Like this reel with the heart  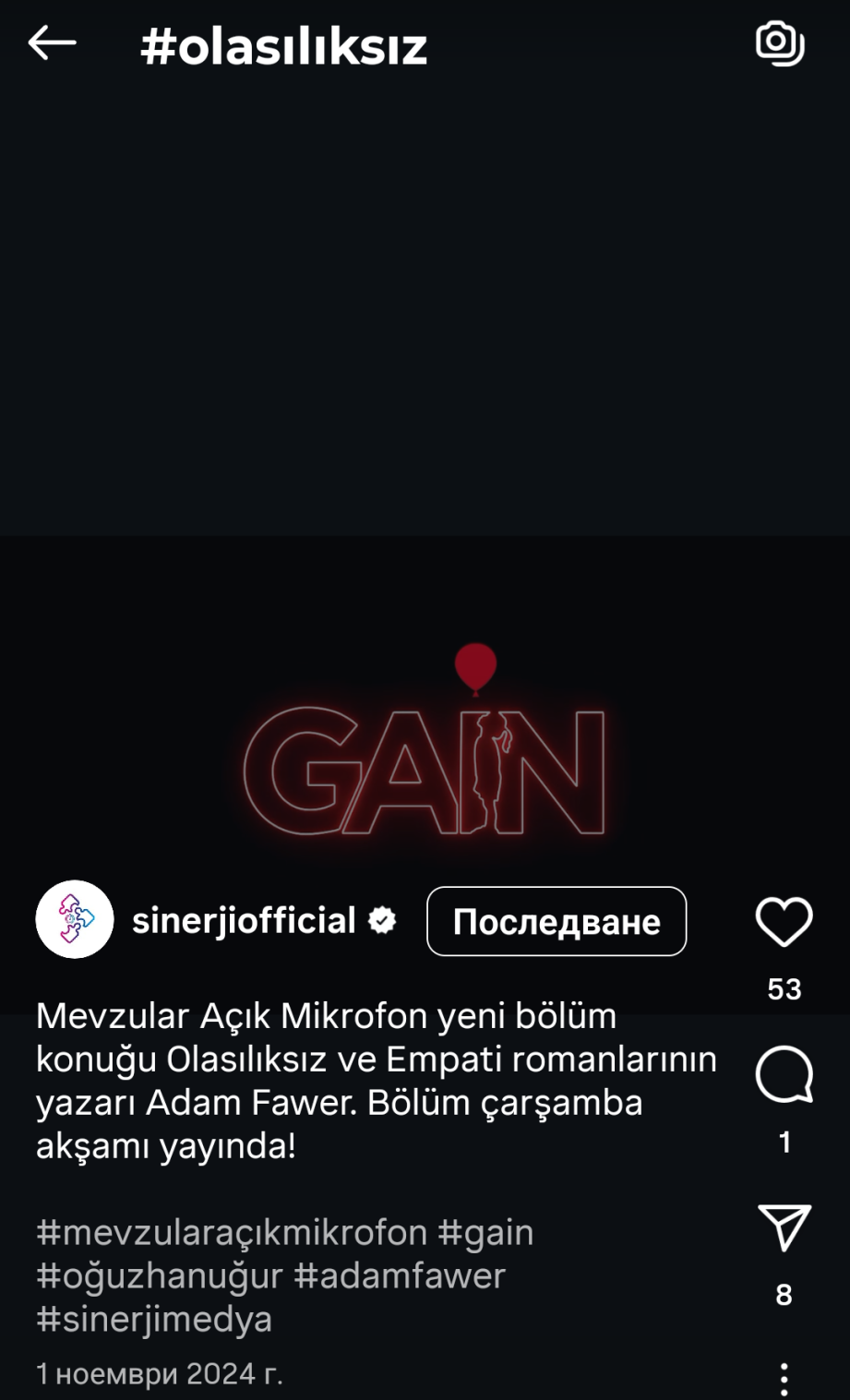[784, 921]
